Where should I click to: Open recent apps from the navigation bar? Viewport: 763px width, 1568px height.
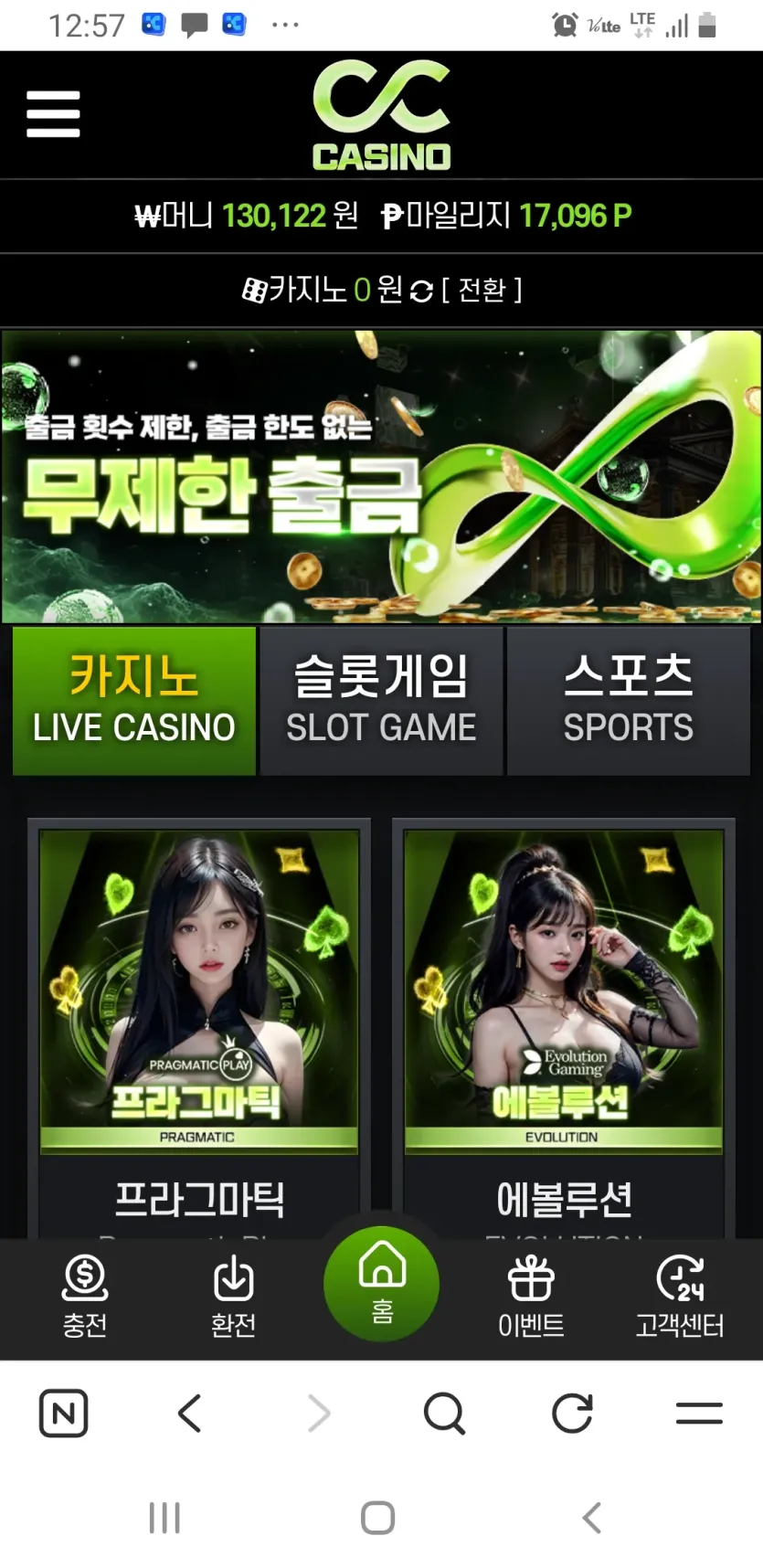[x=164, y=1519]
